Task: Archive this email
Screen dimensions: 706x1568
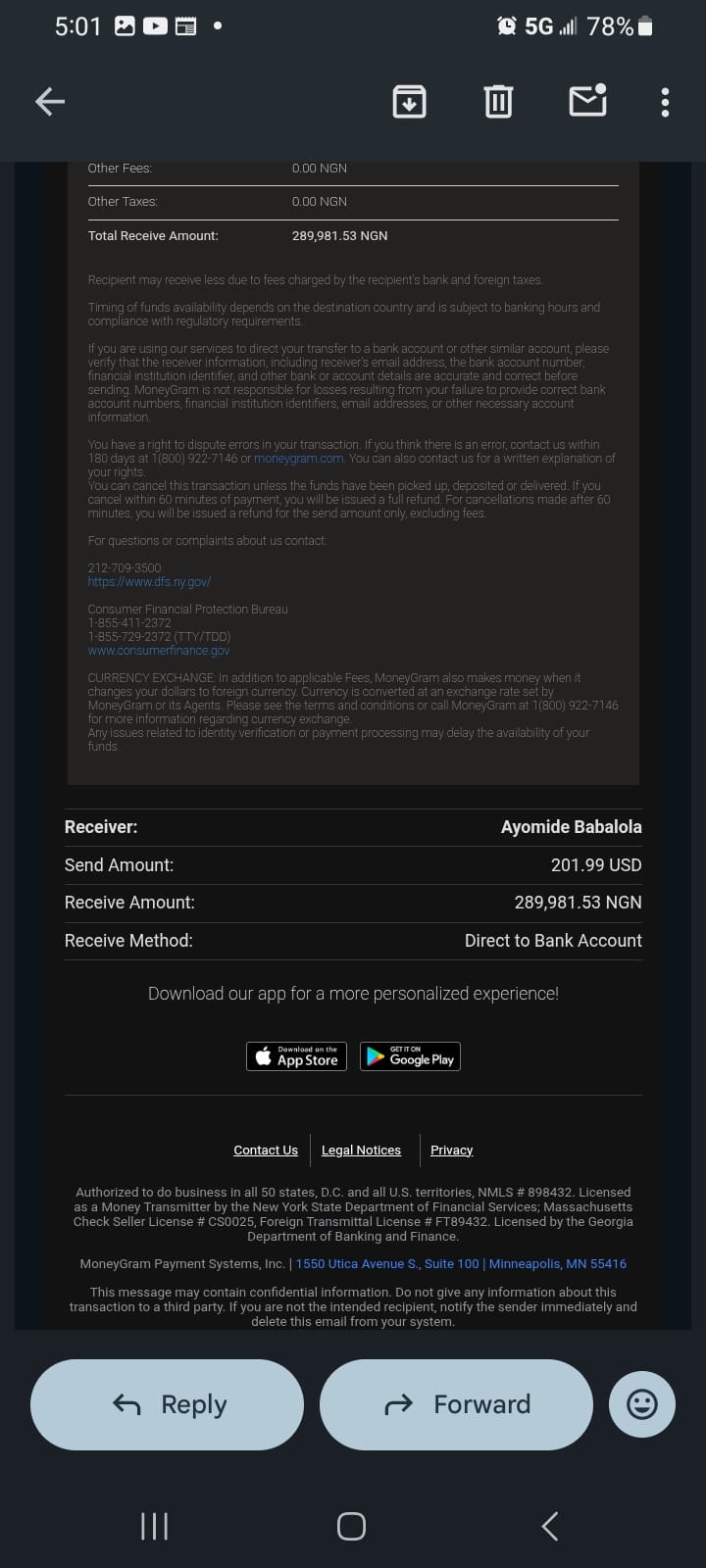Action: click(x=409, y=101)
